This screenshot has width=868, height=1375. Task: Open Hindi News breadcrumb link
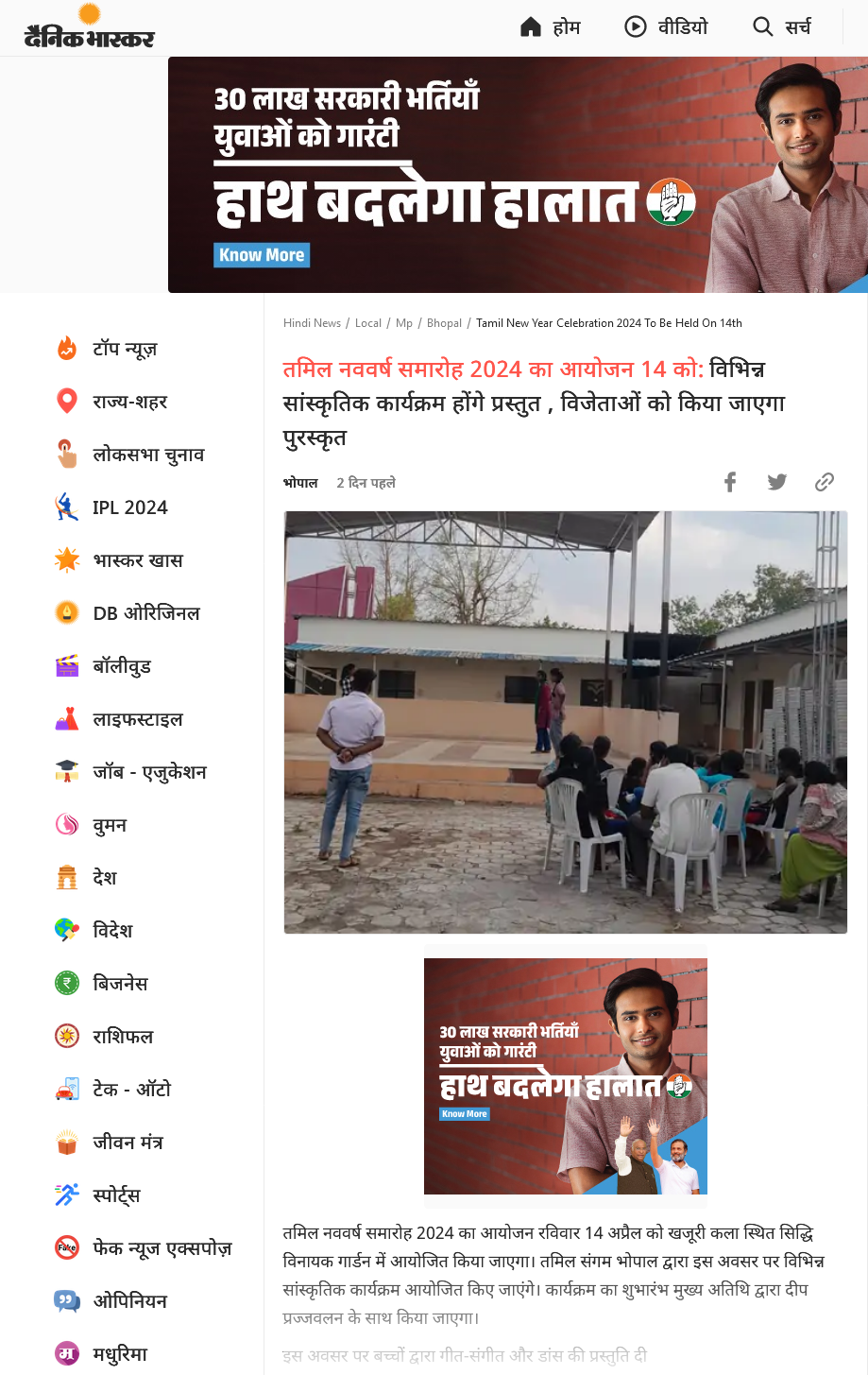tap(312, 323)
